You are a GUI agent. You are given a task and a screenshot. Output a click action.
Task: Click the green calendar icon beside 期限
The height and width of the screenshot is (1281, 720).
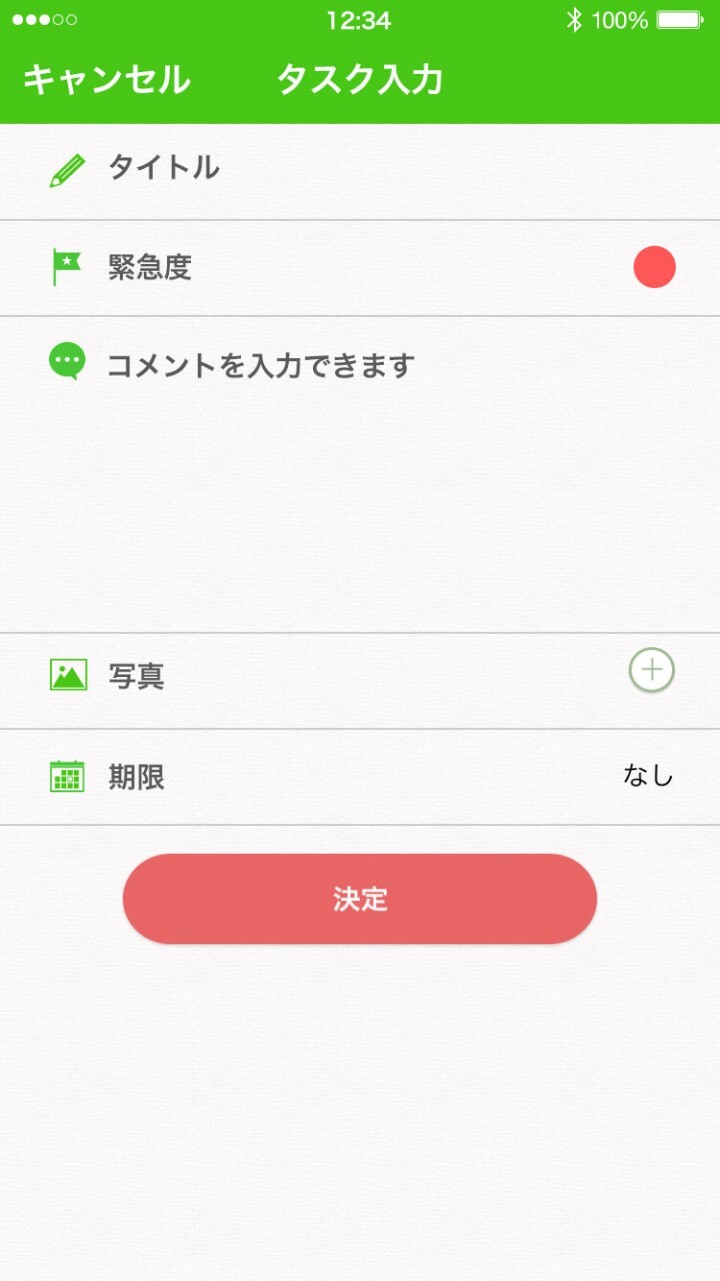[65, 776]
